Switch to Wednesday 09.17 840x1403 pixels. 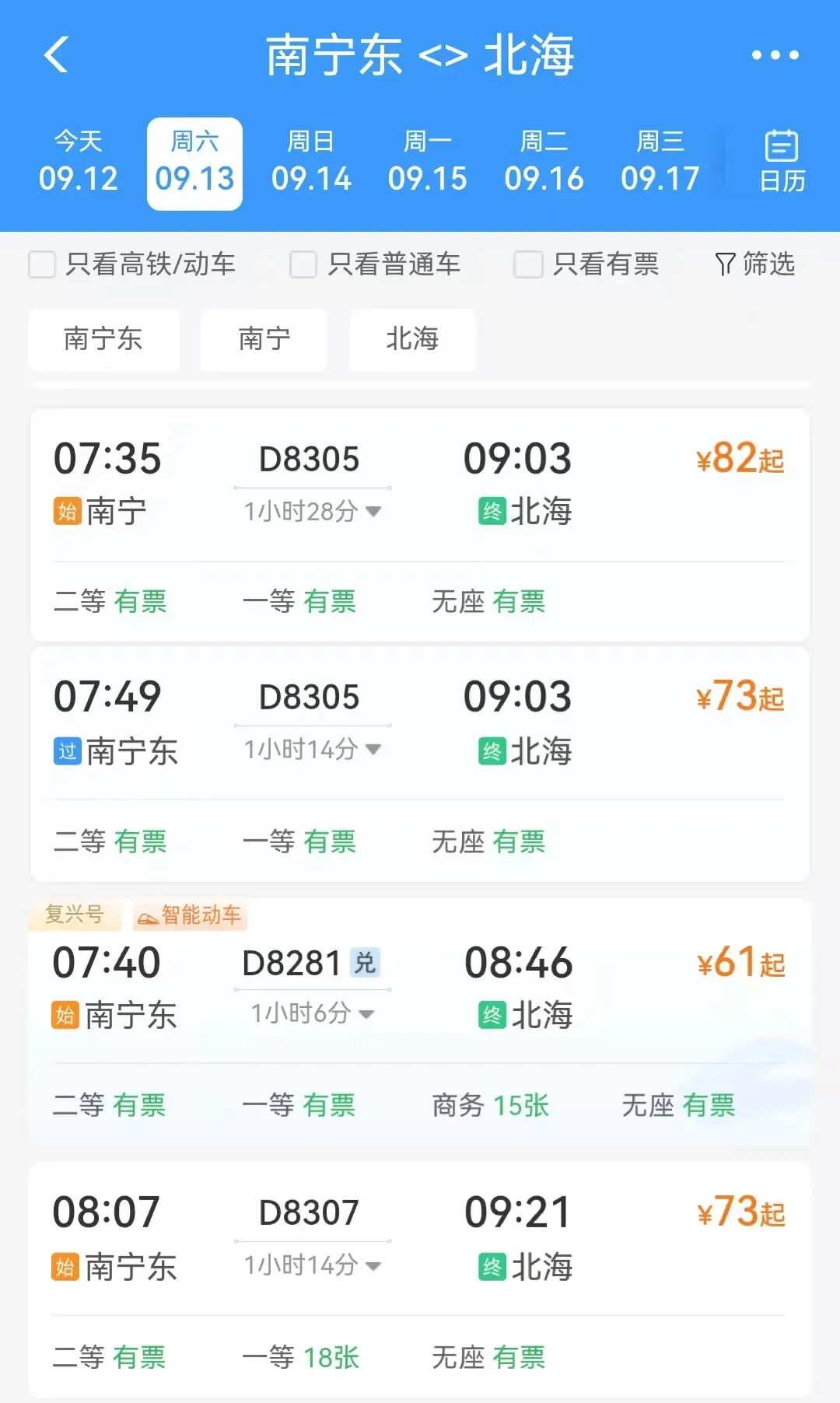tap(660, 163)
